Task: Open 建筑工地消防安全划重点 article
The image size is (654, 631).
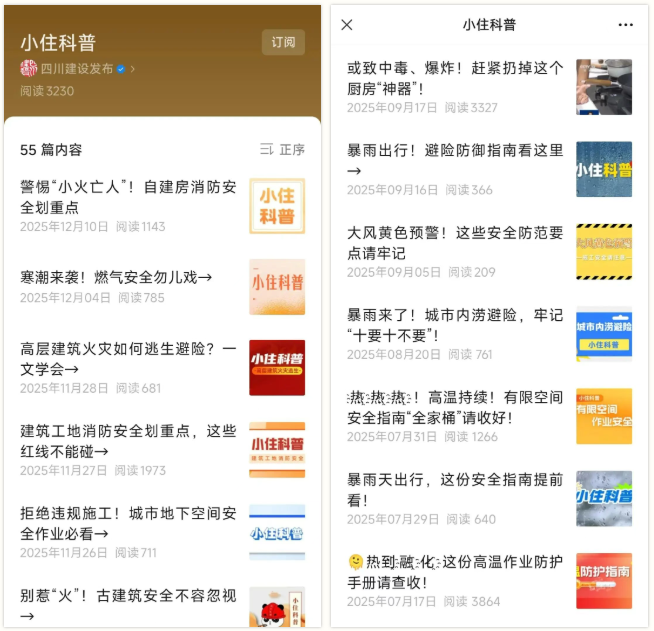Action: 129,441
